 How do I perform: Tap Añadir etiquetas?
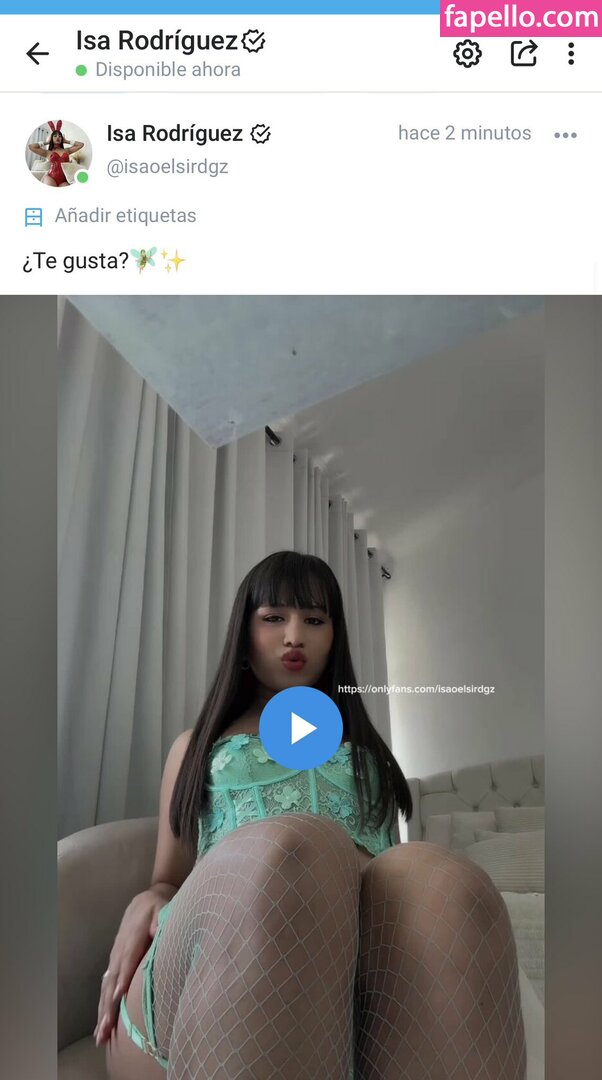124,216
